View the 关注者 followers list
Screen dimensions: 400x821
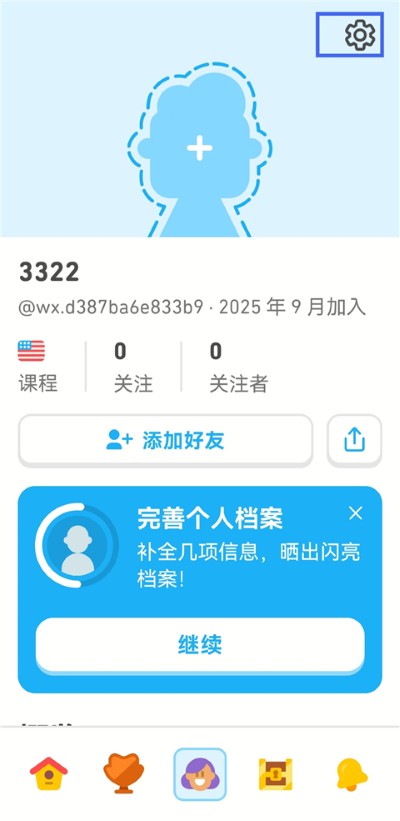point(239,366)
